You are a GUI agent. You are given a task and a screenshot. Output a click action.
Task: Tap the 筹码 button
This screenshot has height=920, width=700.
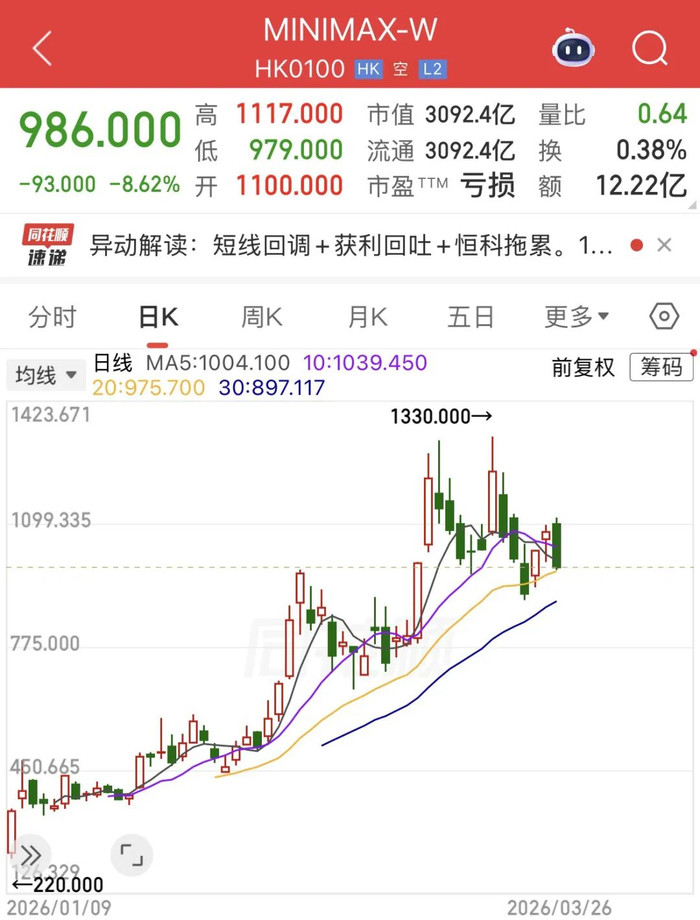pyautogui.click(x=661, y=367)
